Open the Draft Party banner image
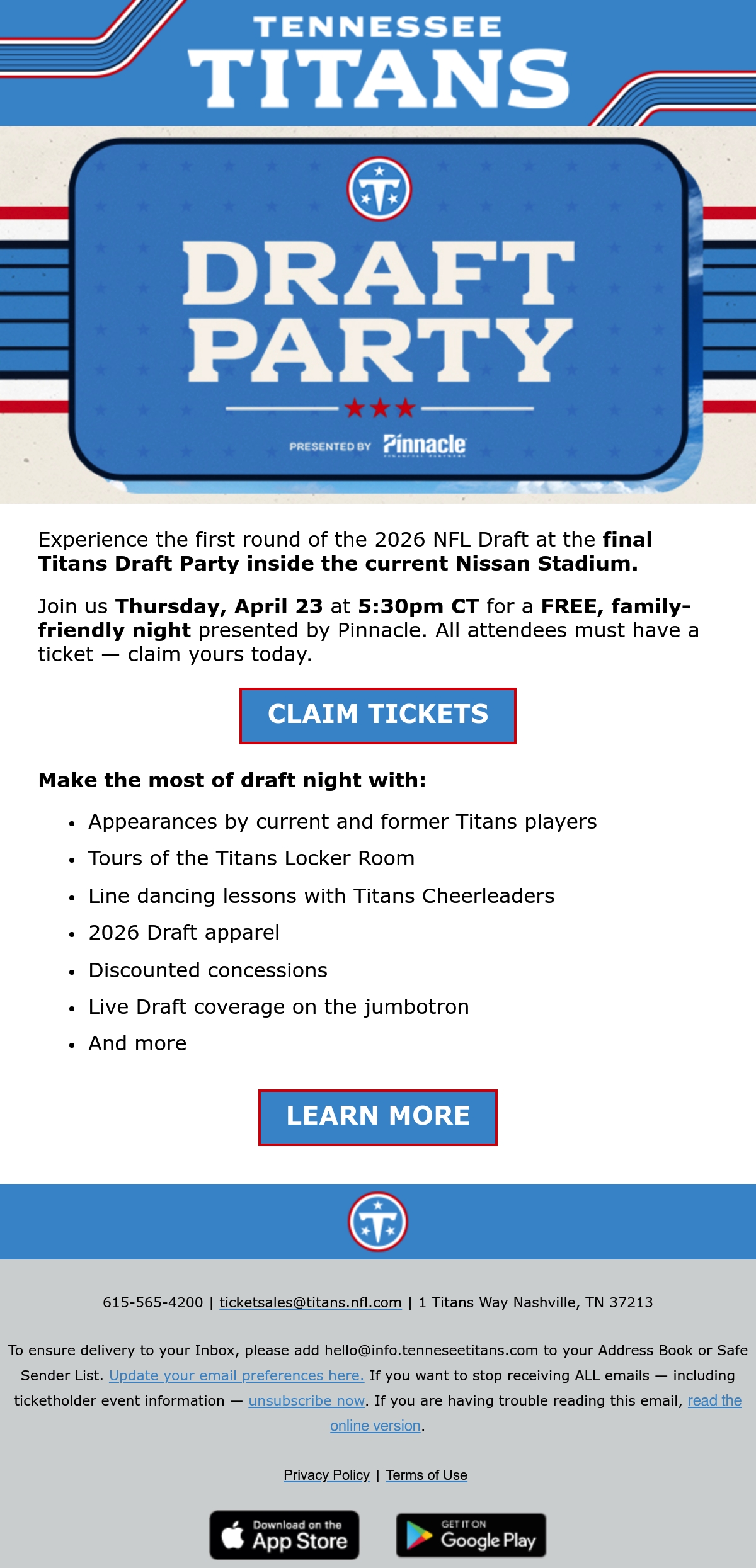The height and width of the screenshot is (1568, 756). pyautogui.click(x=378, y=315)
